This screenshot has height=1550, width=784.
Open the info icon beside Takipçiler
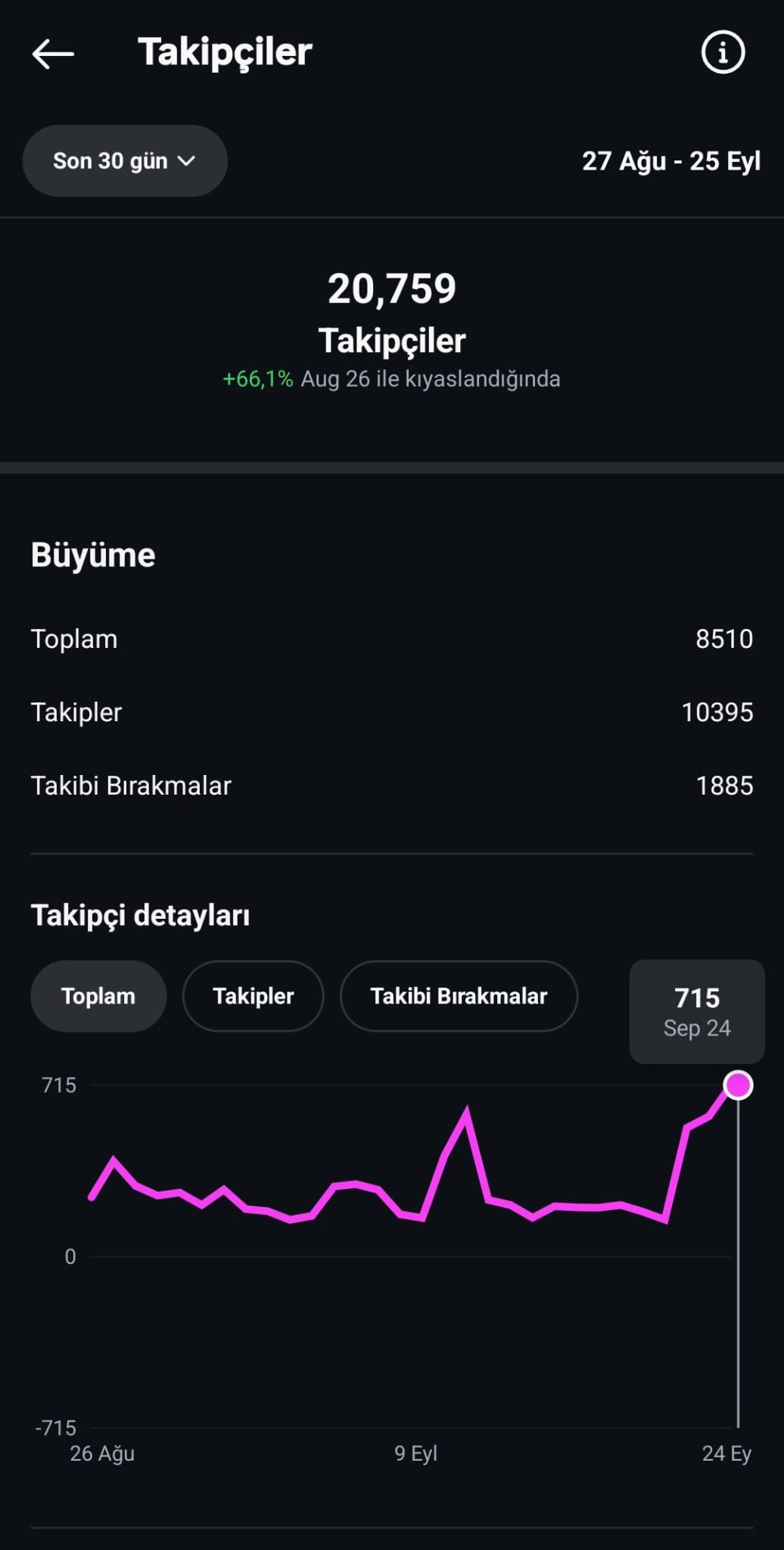coord(723,52)
